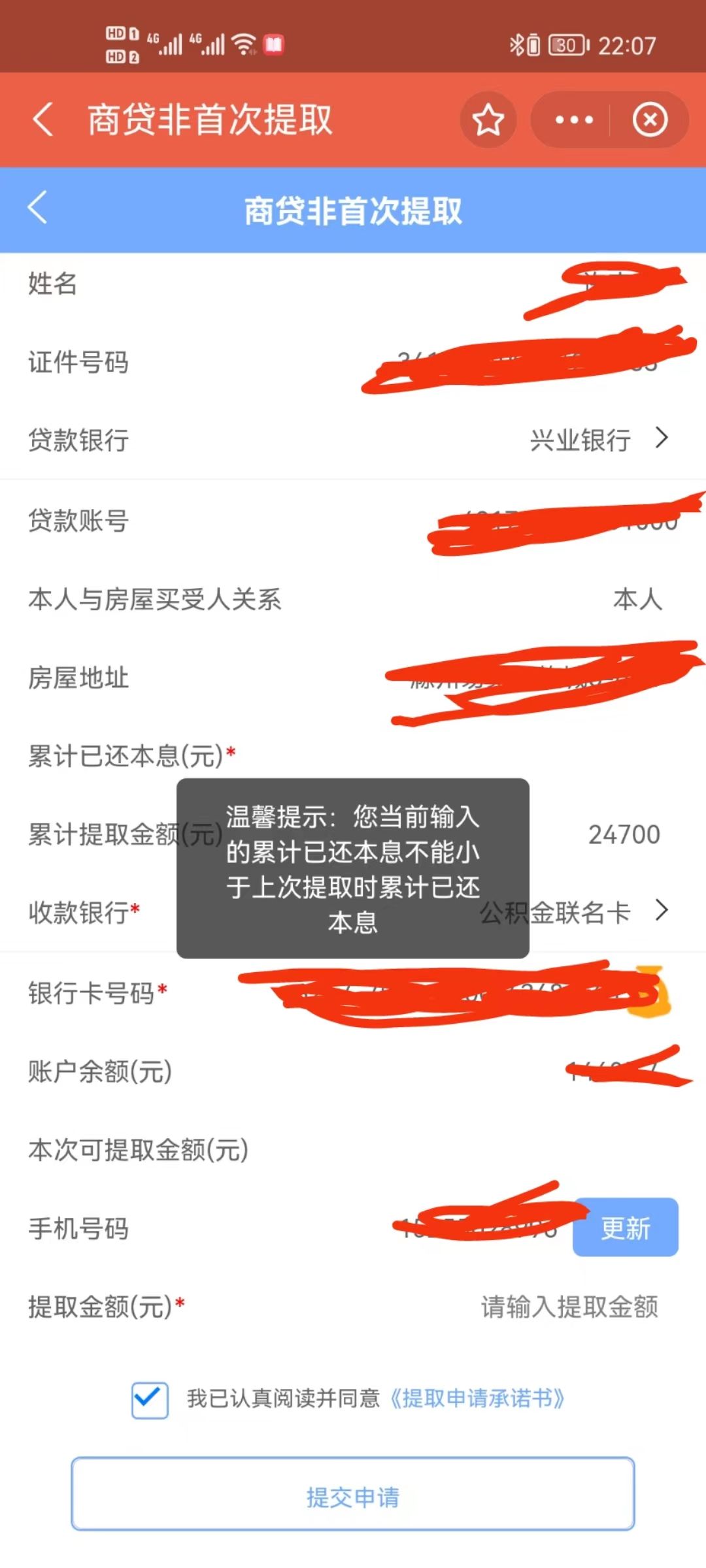Viewport: 706px width, 1568px height.
Task: Go back using the red header arrow
Action: [43, 120]
